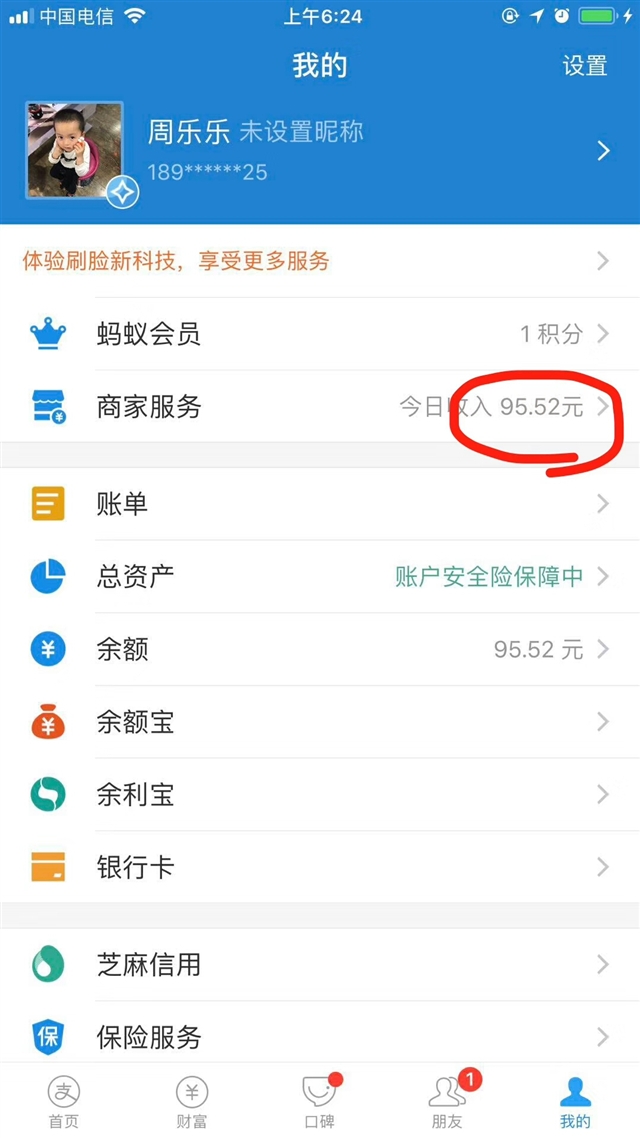640x1138 pixels.
Task: Open 账单 row
Action: pyautogui.click(x=320, y=504)
